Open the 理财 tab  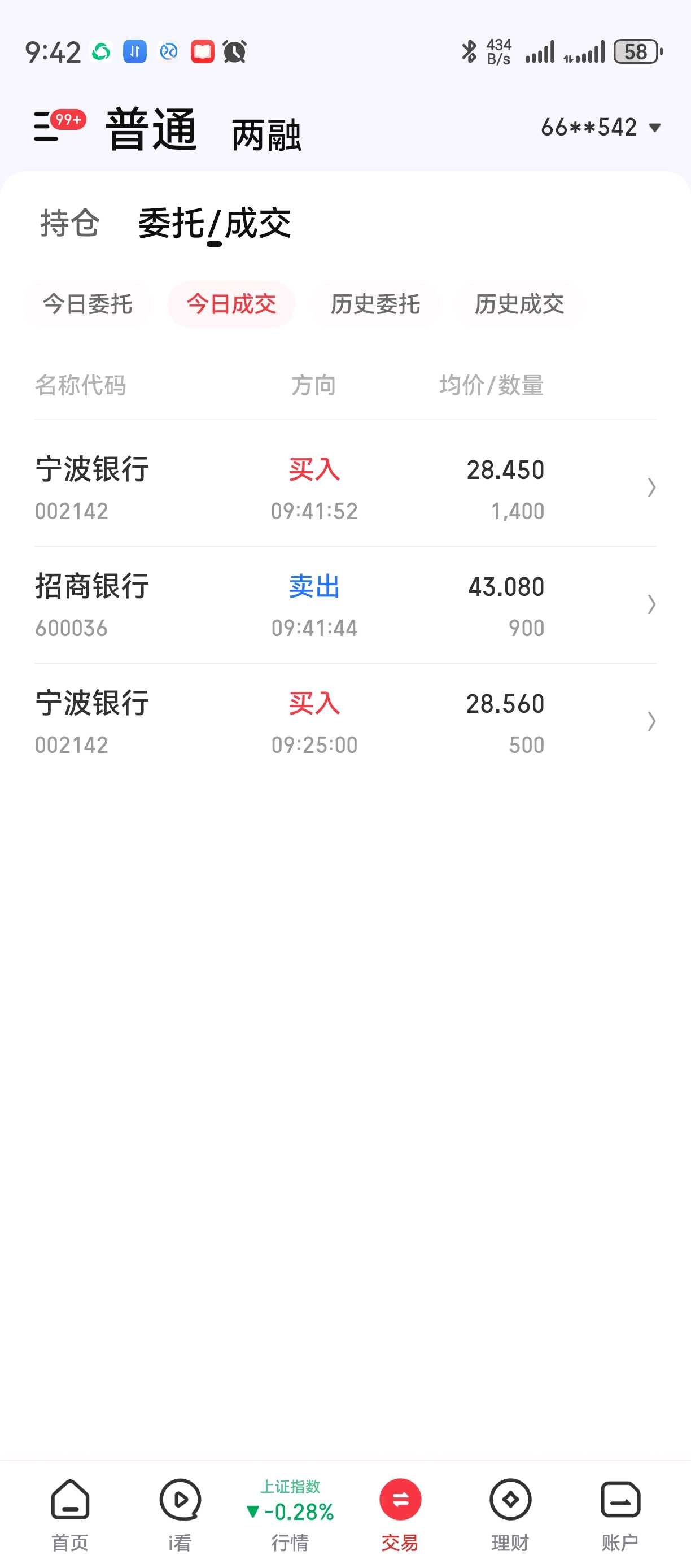pos(510,1515)
